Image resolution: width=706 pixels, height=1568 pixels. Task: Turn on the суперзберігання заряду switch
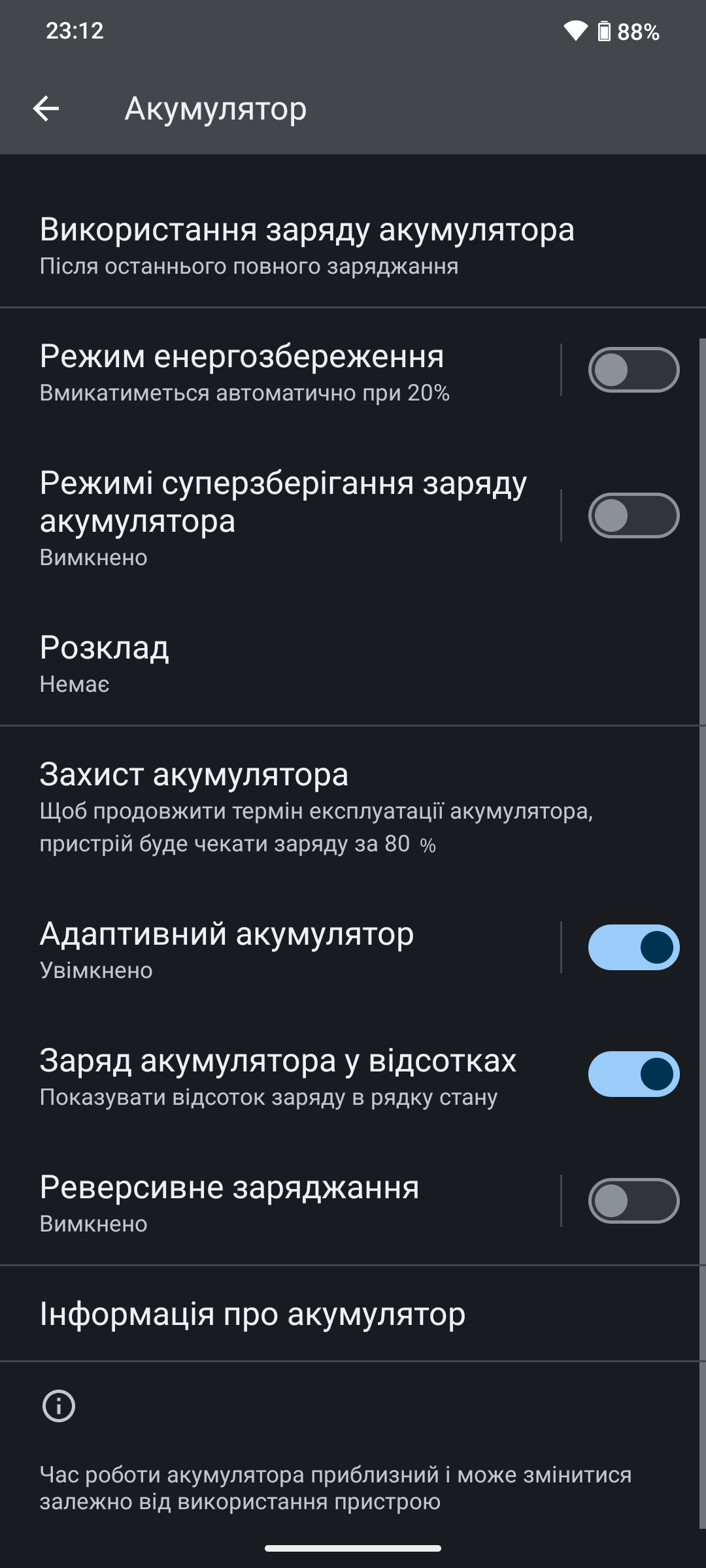[633, 515]
